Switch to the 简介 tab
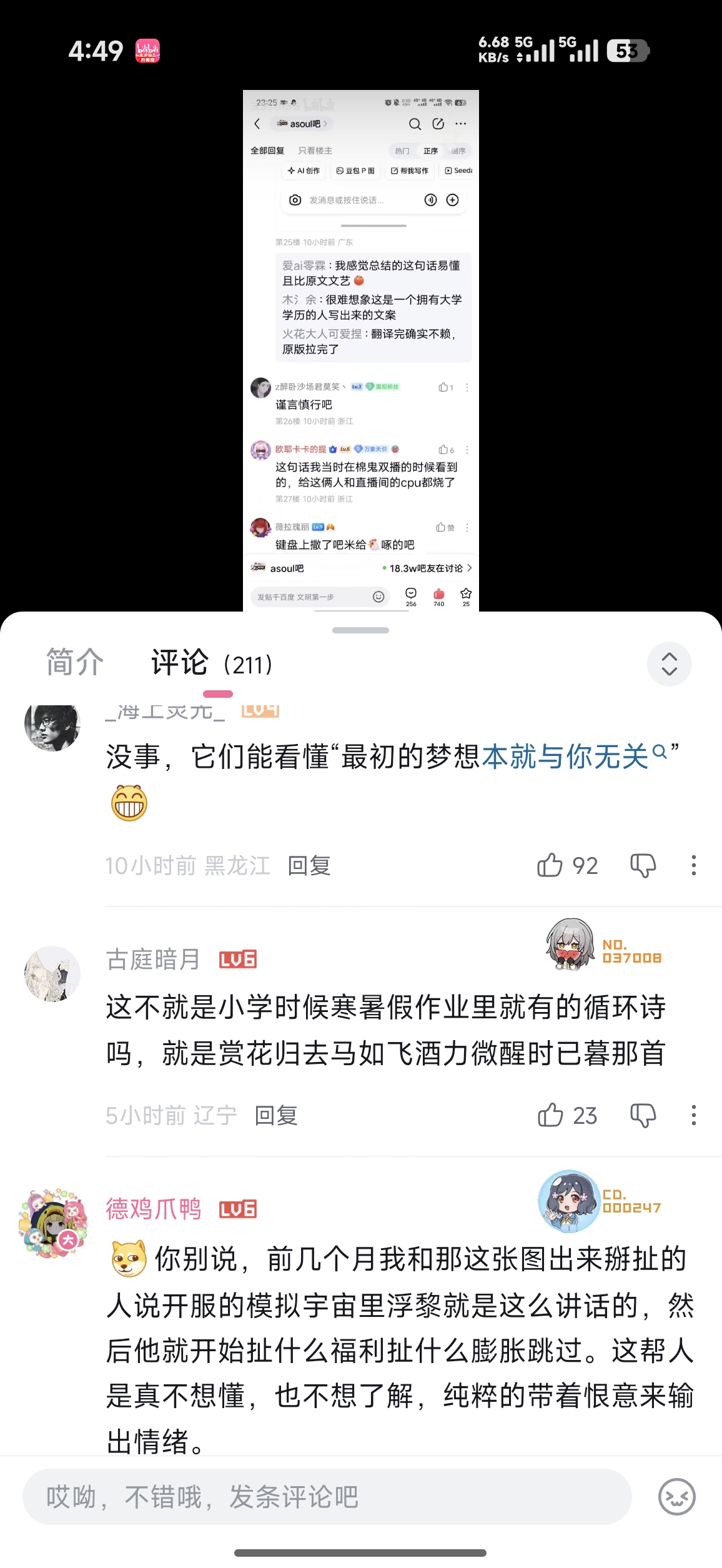This screenshot has width=722, height=1568. point(75,663)
